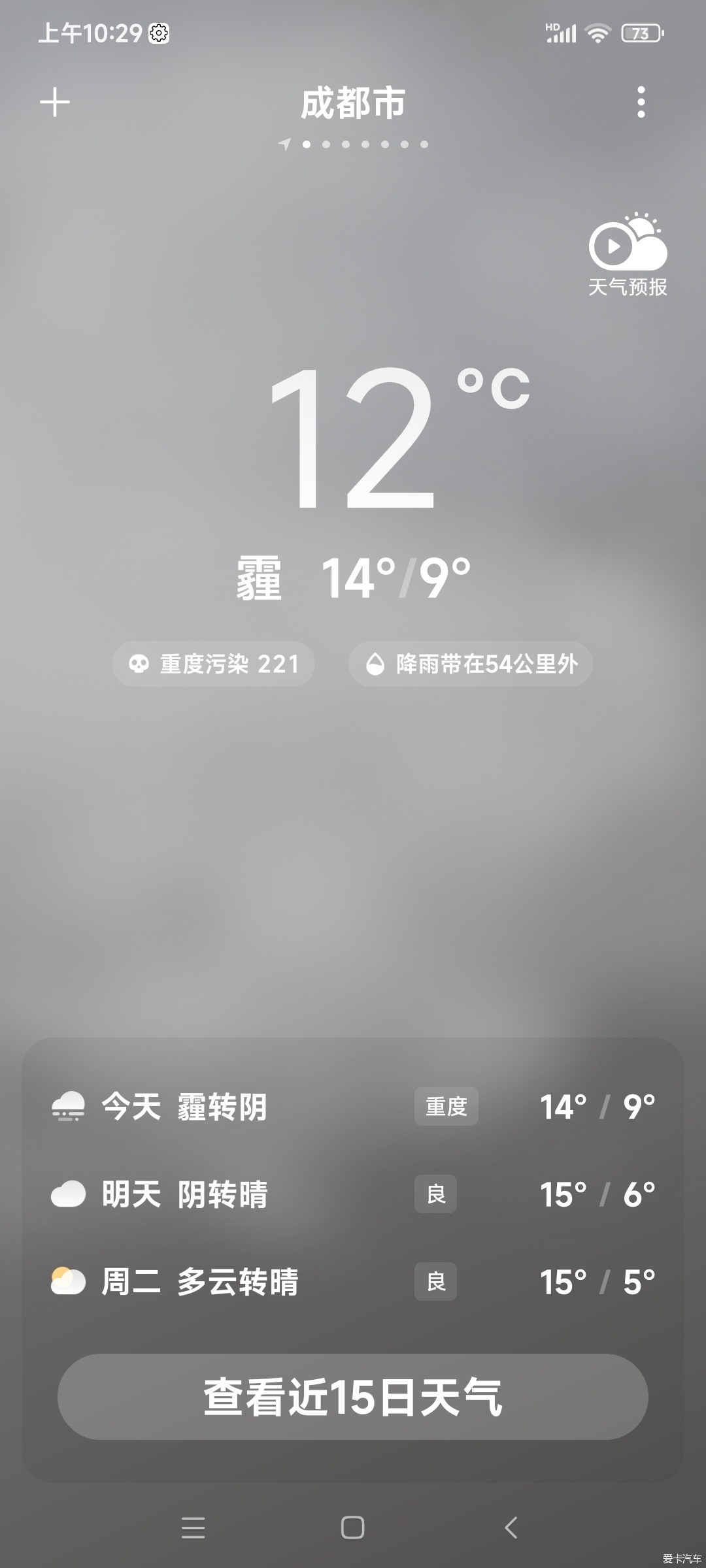The width and height of the screenshot is (706, 1568).
Task: Play the 天气预报 weather forecast video
Action: click(628, 254)
